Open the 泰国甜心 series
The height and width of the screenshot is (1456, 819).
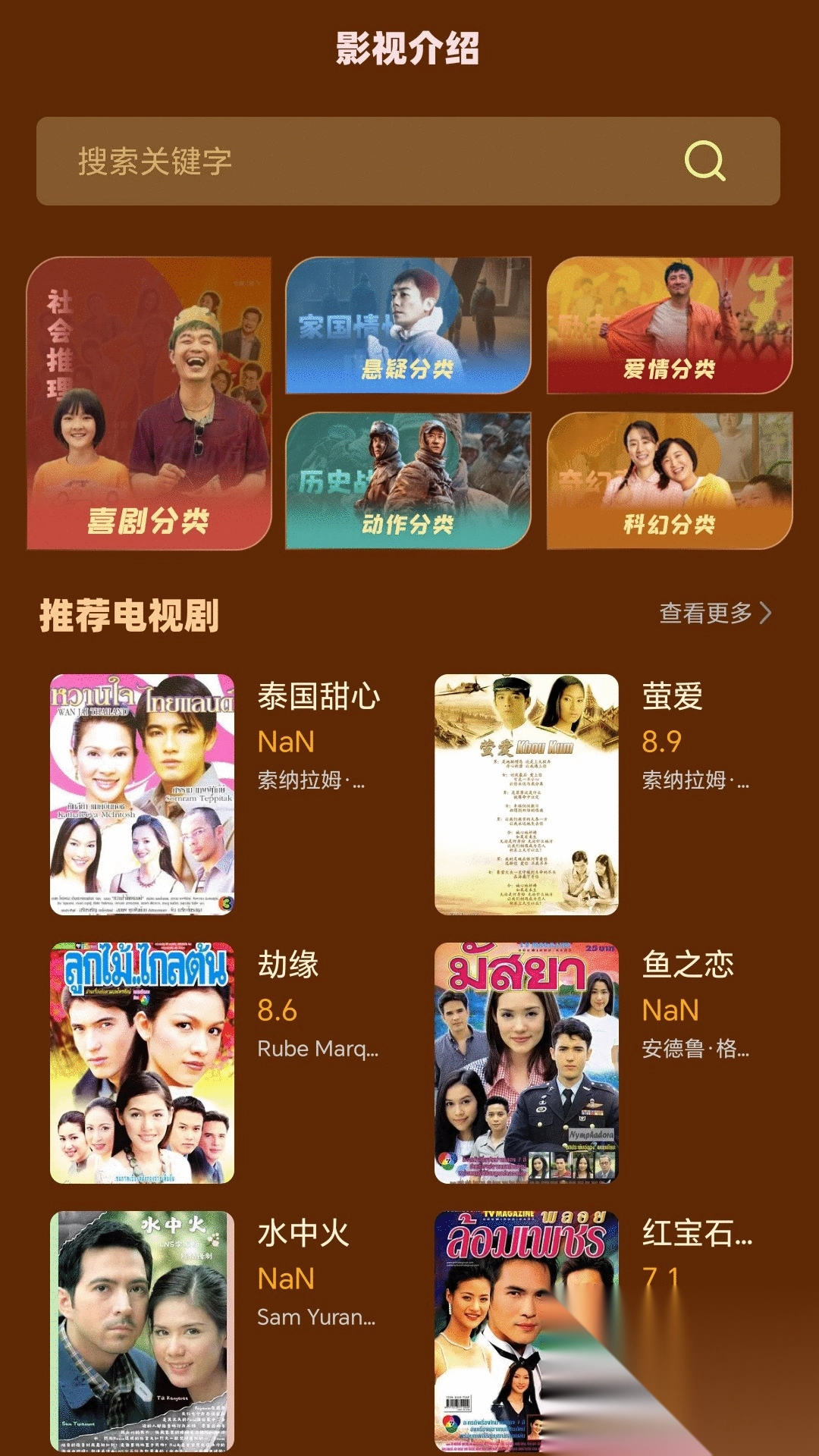(x=143, y=794)
